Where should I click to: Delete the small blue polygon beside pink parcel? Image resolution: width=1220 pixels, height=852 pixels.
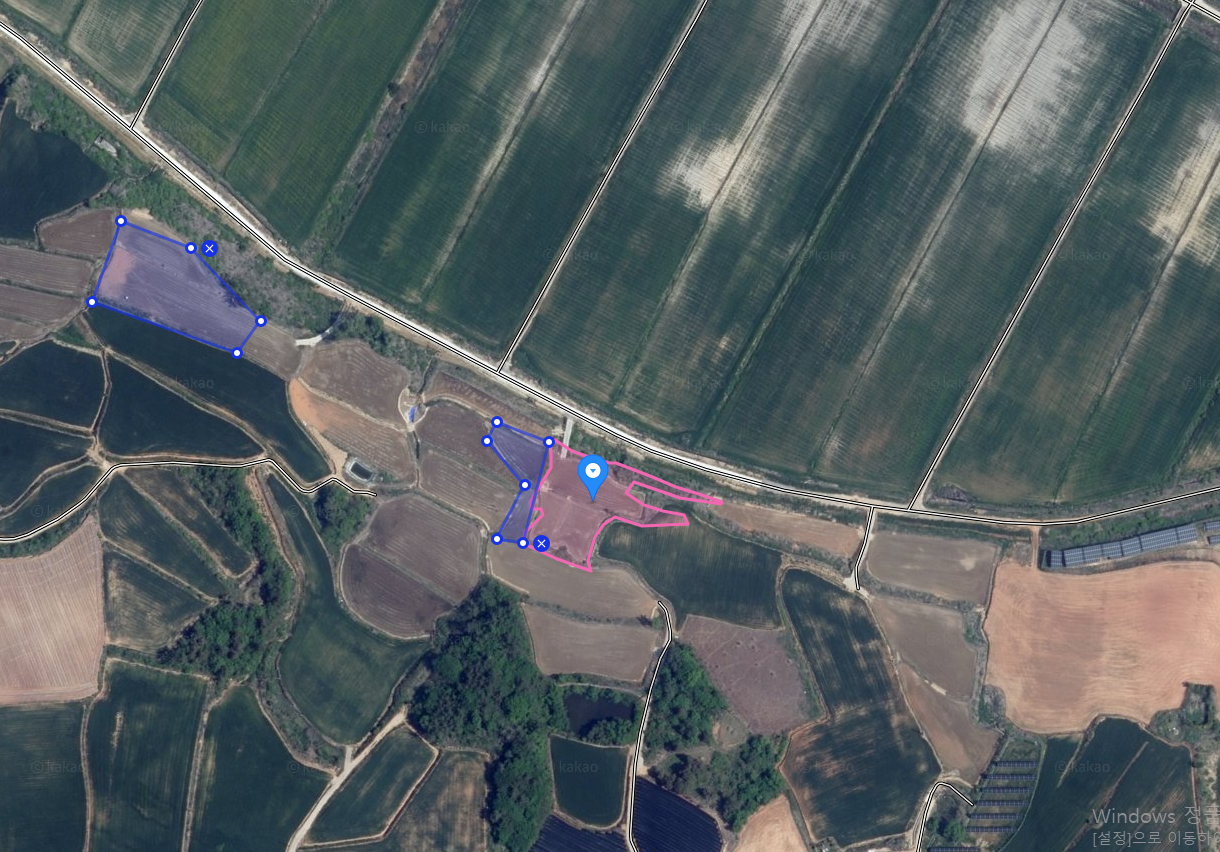(541, 543)
